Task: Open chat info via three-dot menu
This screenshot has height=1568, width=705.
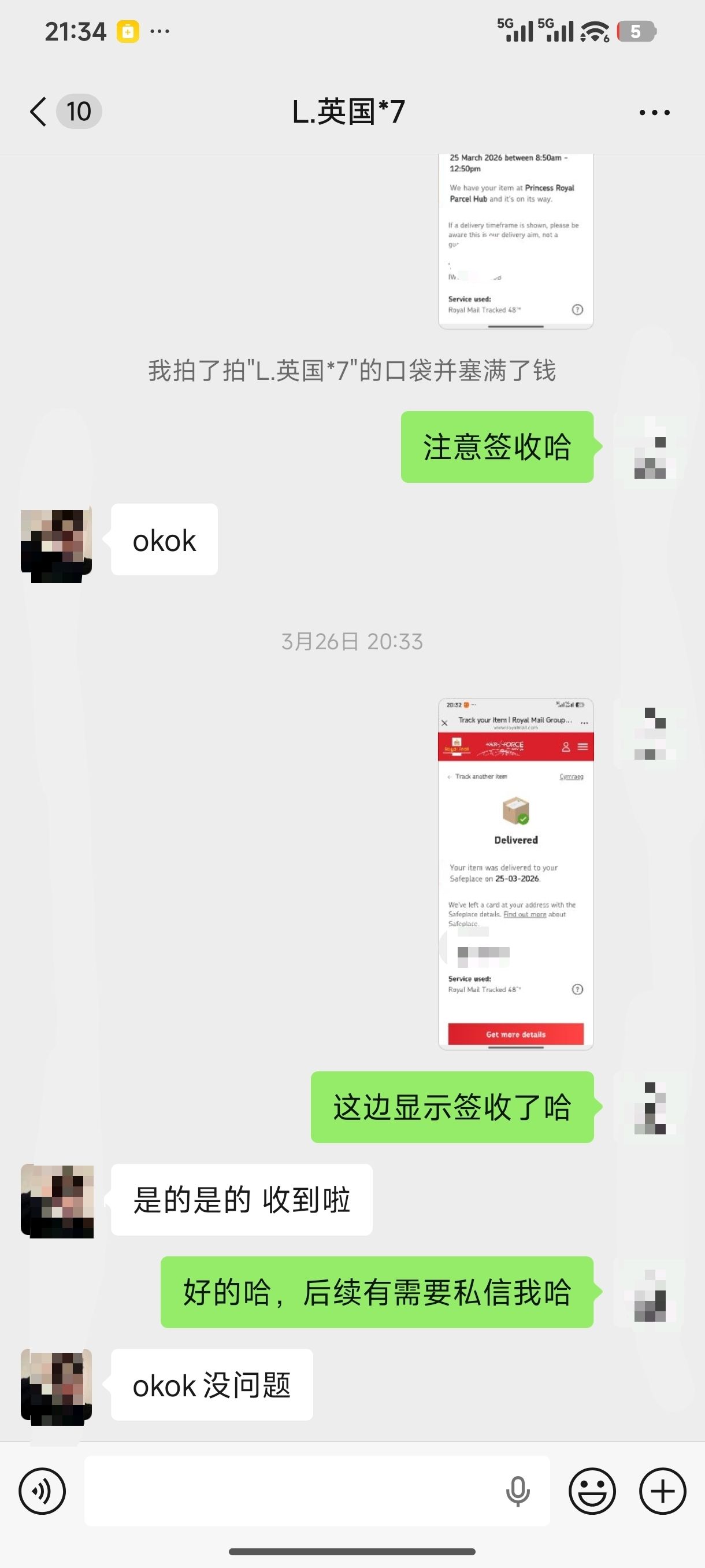Action: 654,113
